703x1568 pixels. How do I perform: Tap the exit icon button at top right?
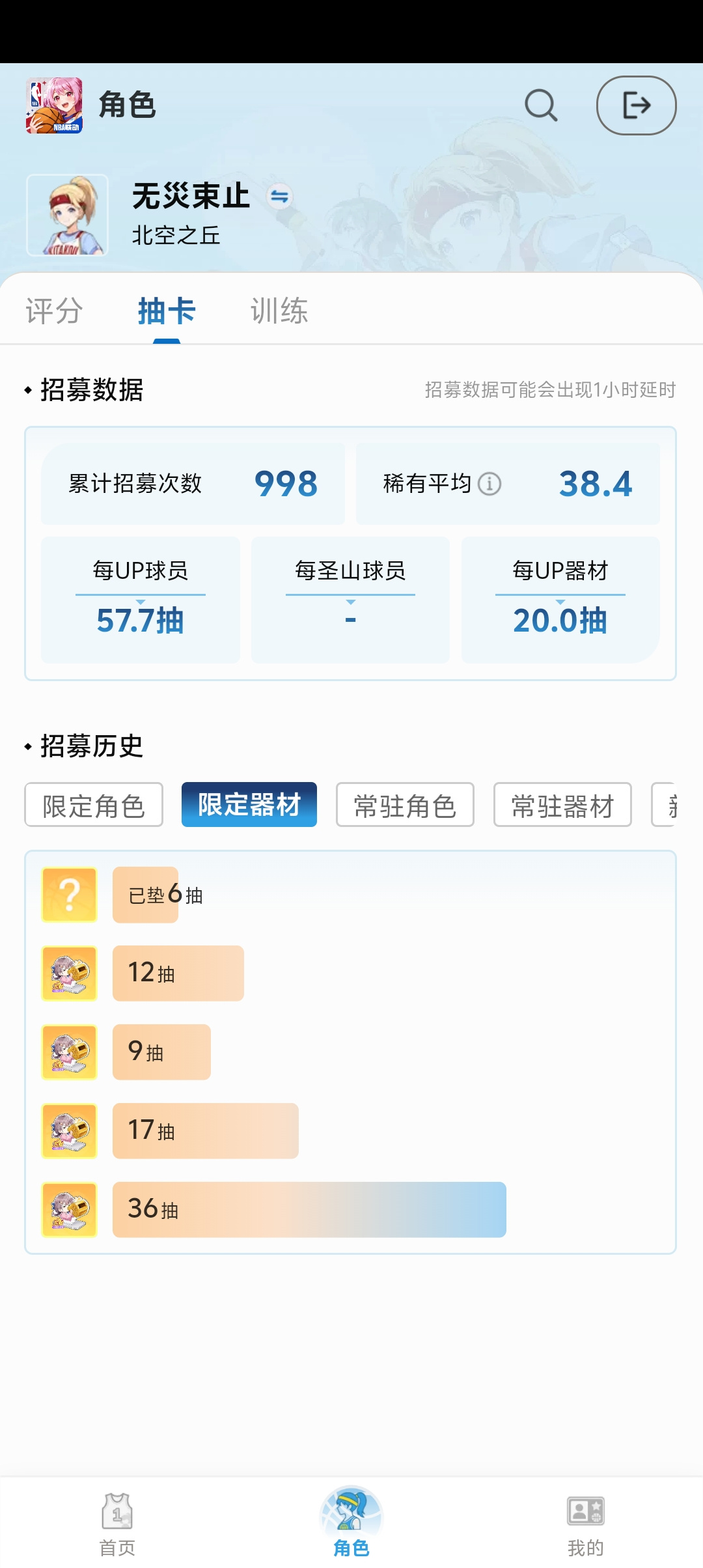pos(636,105)
